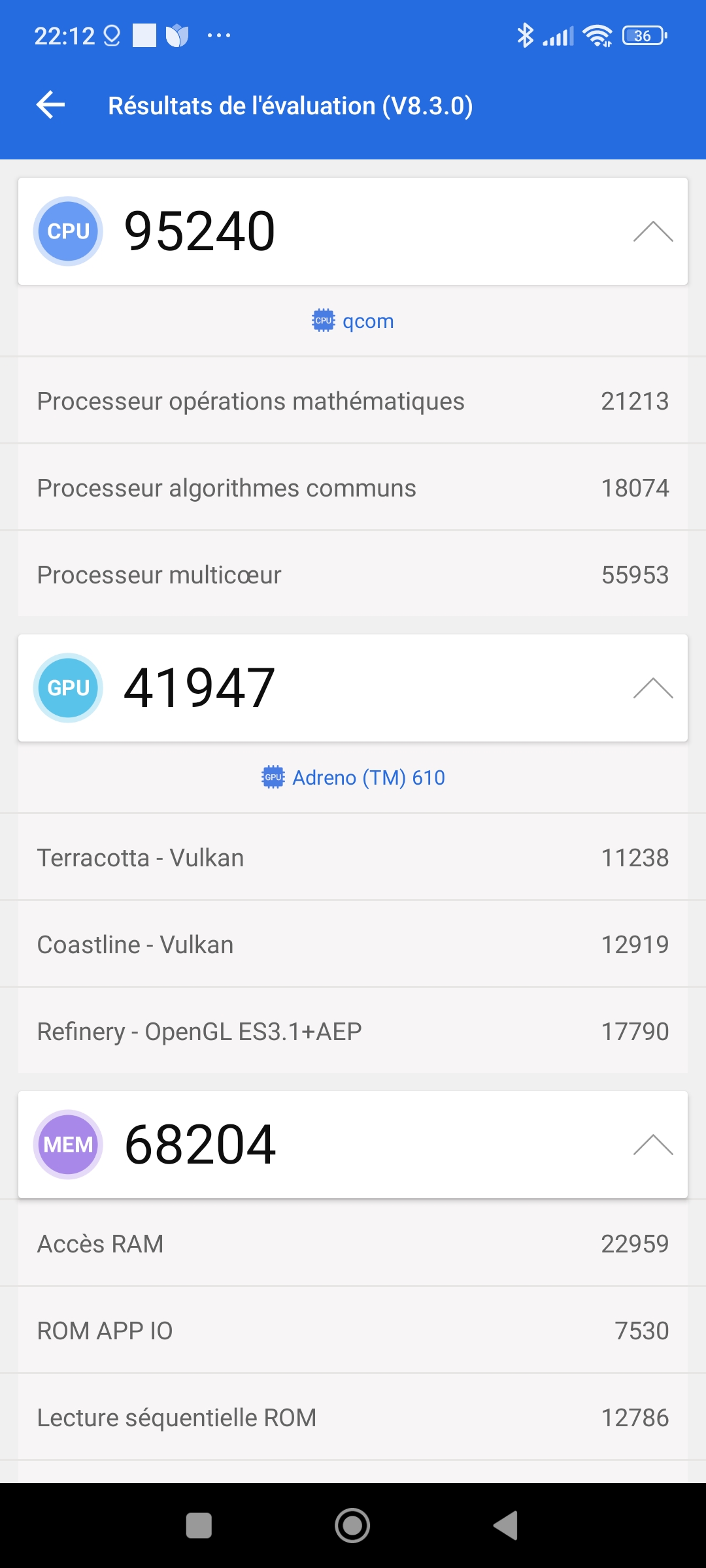Tap the Adreno (TM) 610 GPU link
This screenshot has width=706, height=1568.
point(354,777)
